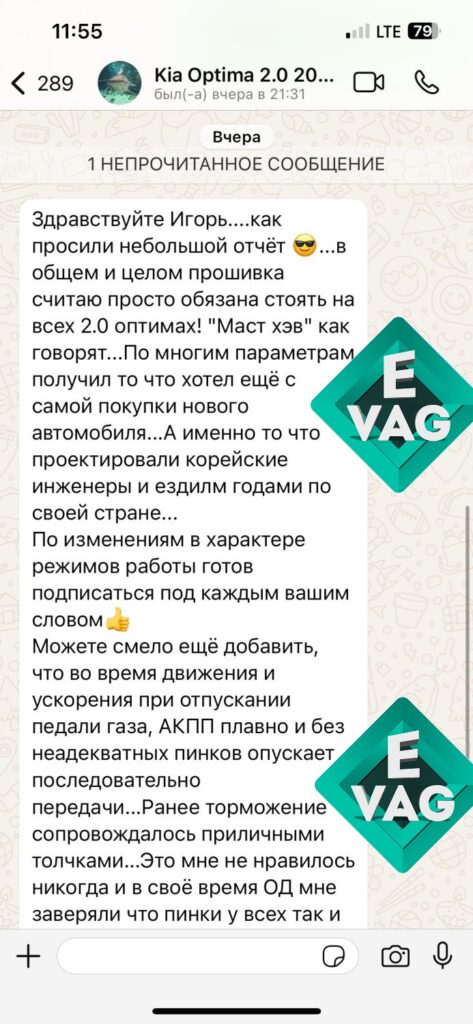Record a voice message with the microphone
This screenshot has width=473, height=1024.
443,956
